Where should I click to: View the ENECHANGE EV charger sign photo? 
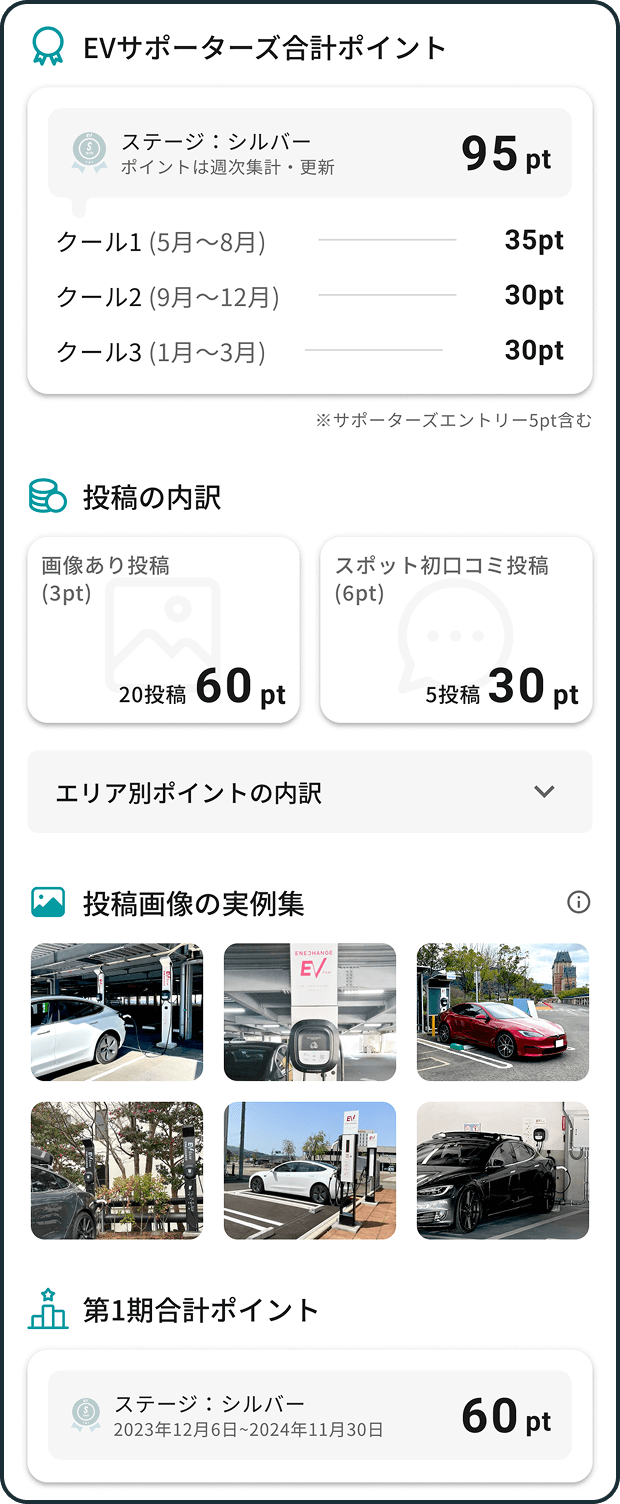pyautogui.click(x=310, y=1012)
